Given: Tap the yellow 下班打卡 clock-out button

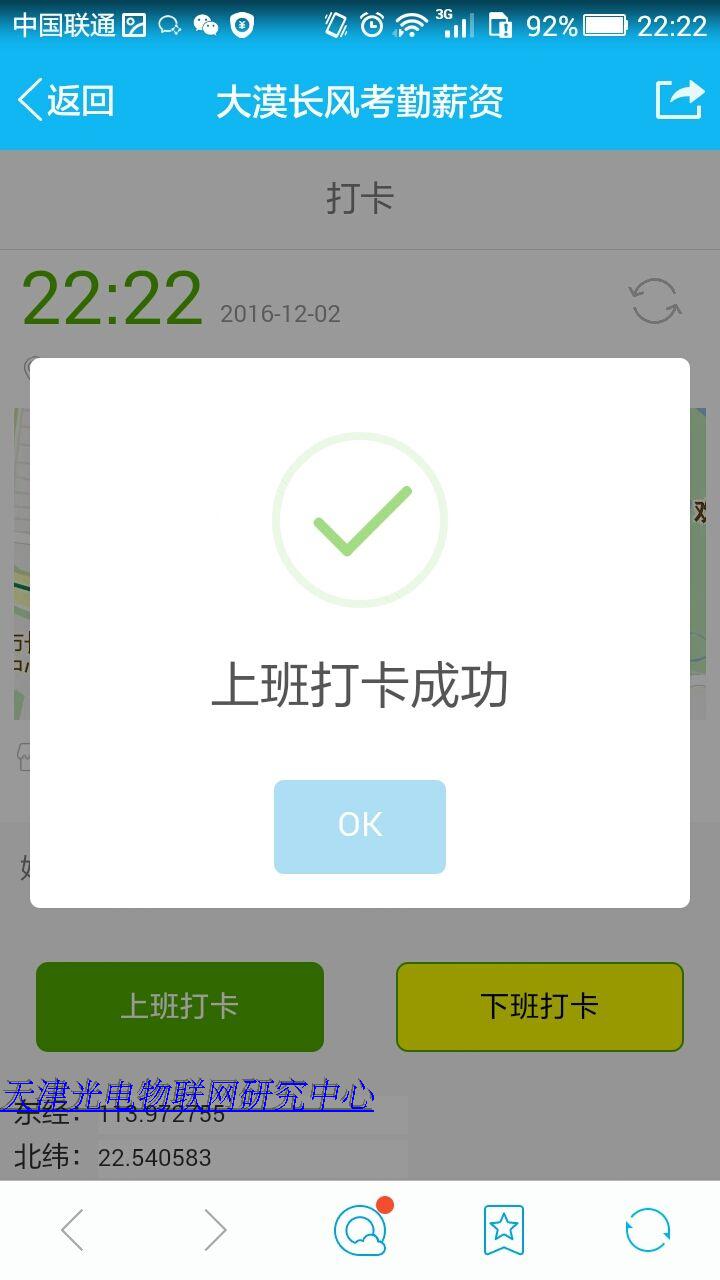Looking at the screenshot, I should [x=539, y=1006].
